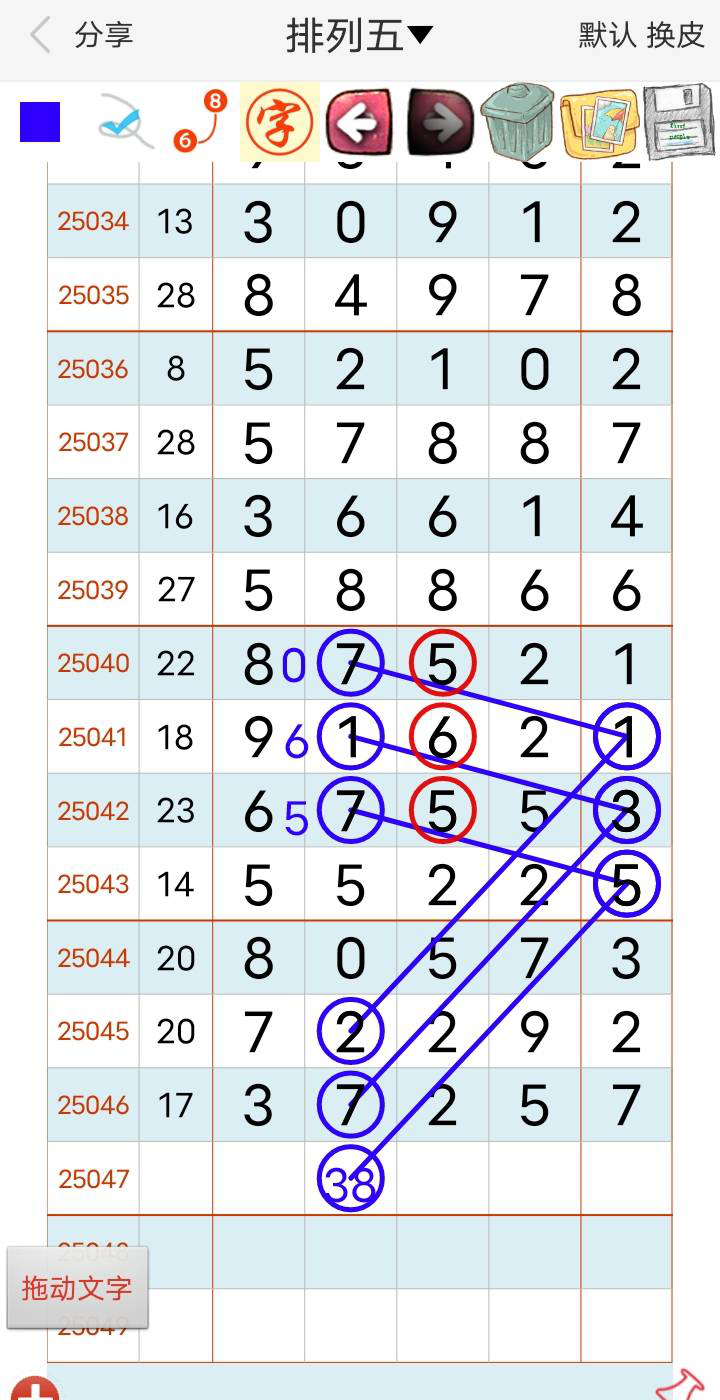The width and height of the screenshot is (720, 1400).
Task: Tap 换皮 to change skin
Action: [676, 36]
